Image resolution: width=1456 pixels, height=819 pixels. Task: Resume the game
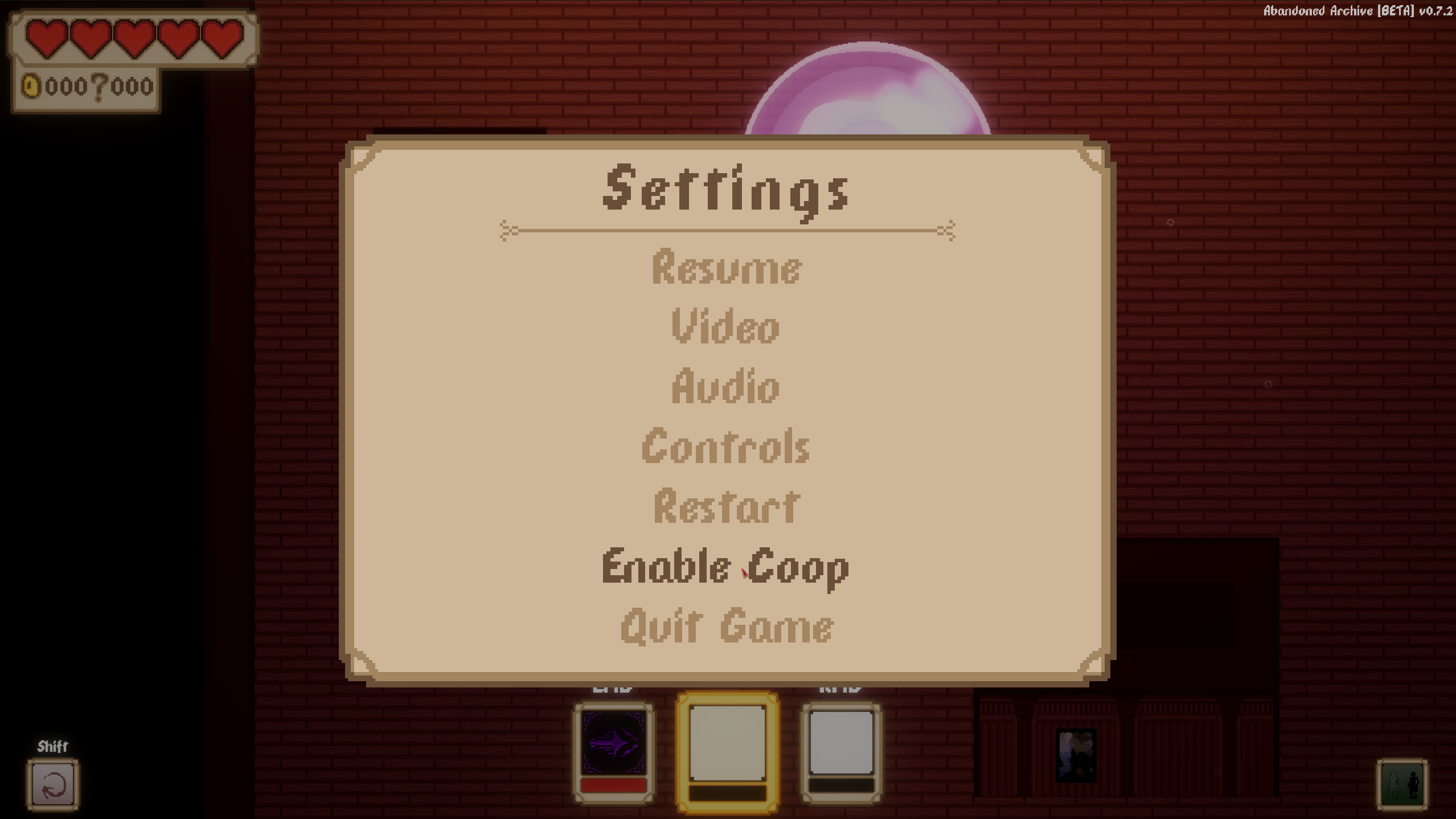coord(726,267)
